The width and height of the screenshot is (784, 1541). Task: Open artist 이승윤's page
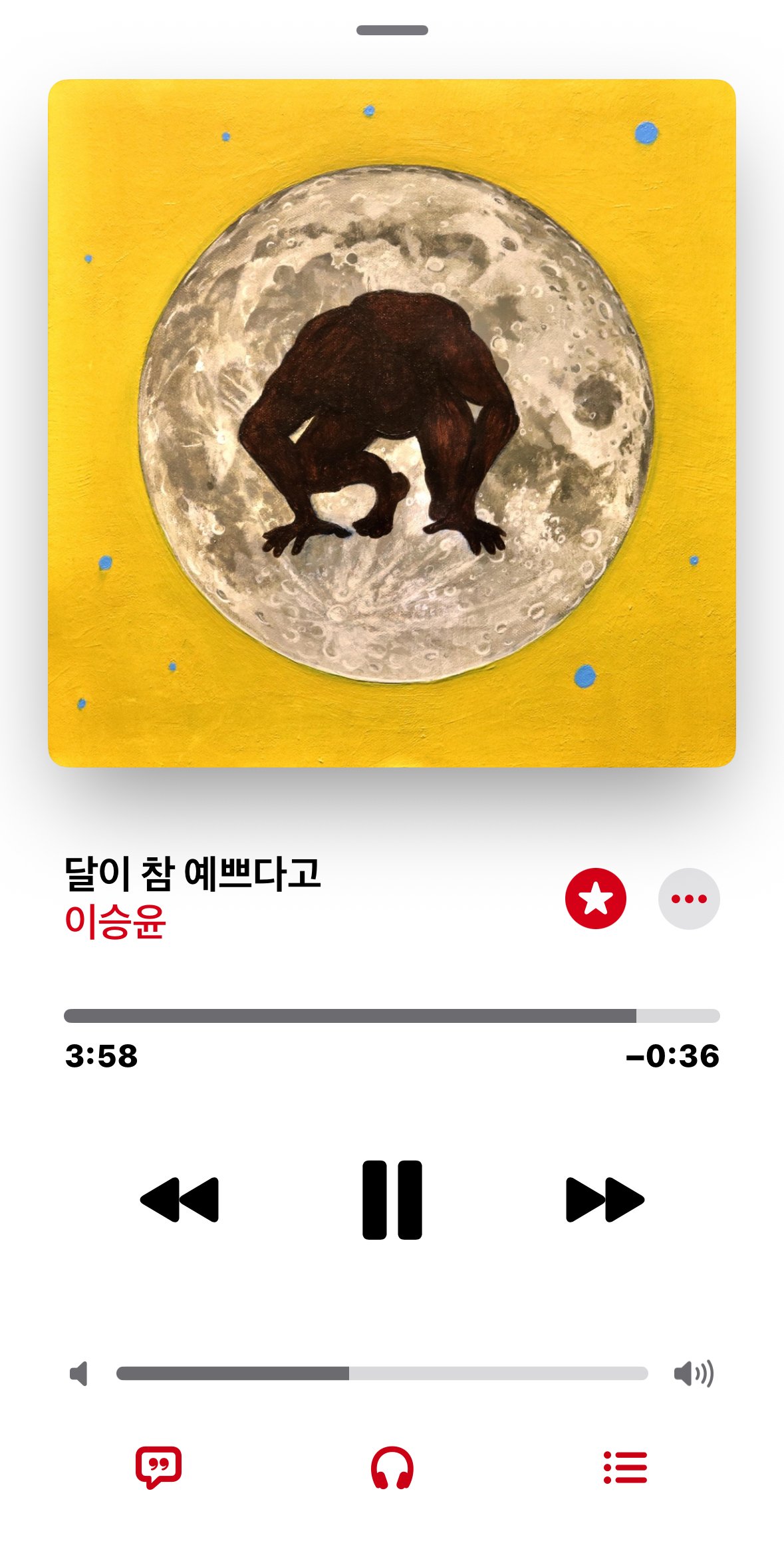click(114, 922)
